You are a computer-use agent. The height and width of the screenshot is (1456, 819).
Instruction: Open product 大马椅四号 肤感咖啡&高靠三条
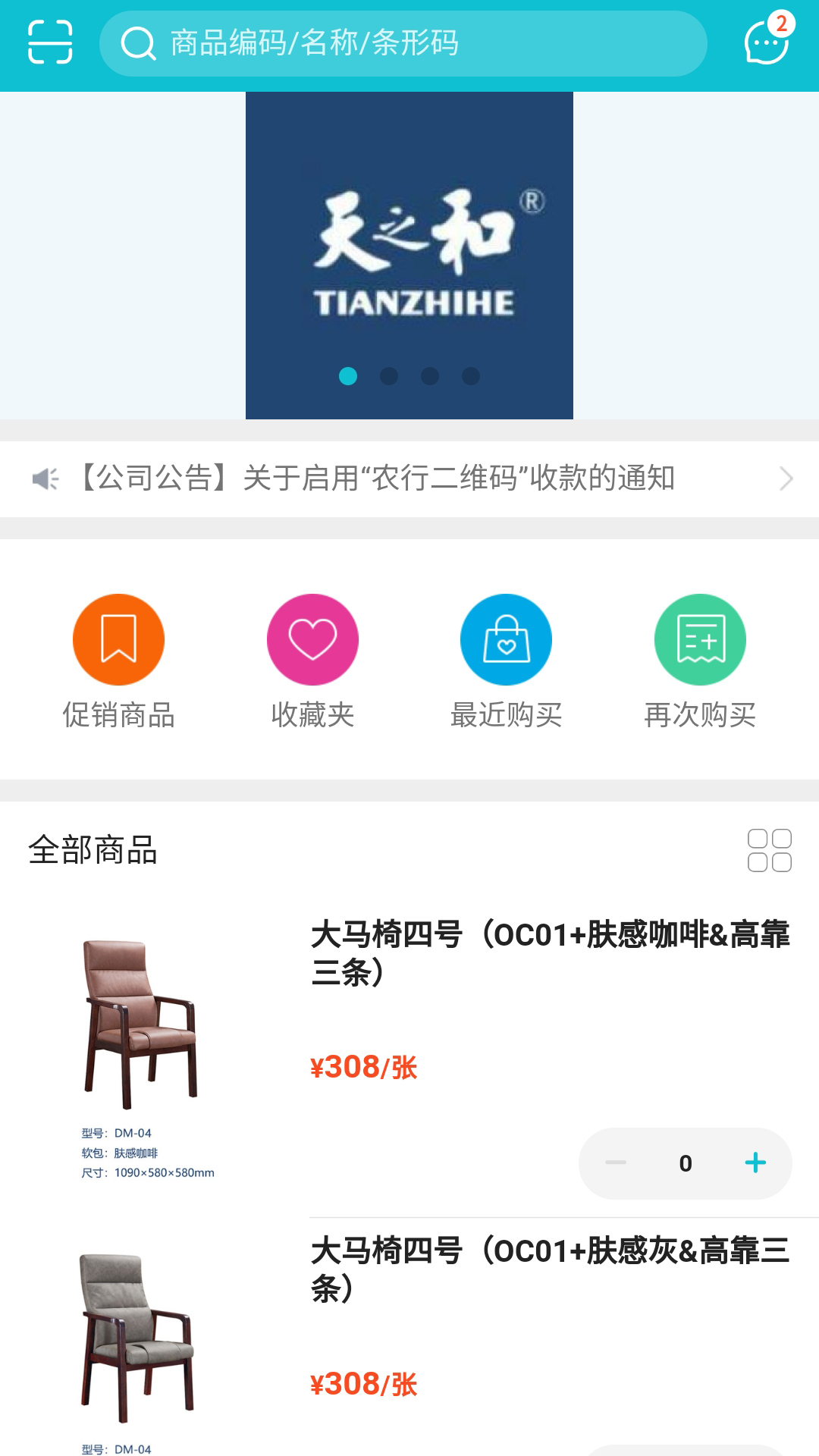pos(550,952)
